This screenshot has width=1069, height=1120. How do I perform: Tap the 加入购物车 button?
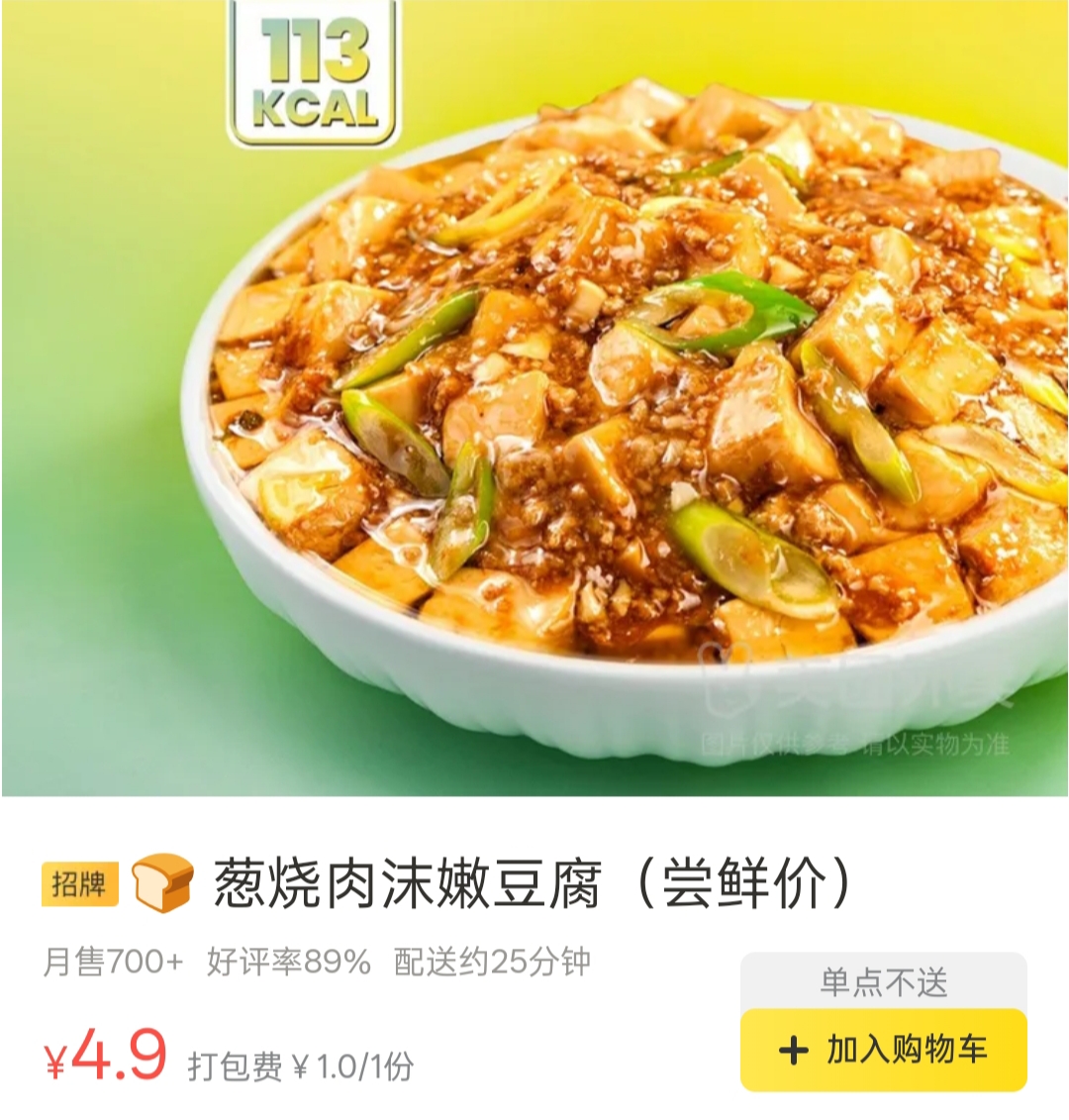883,1050
